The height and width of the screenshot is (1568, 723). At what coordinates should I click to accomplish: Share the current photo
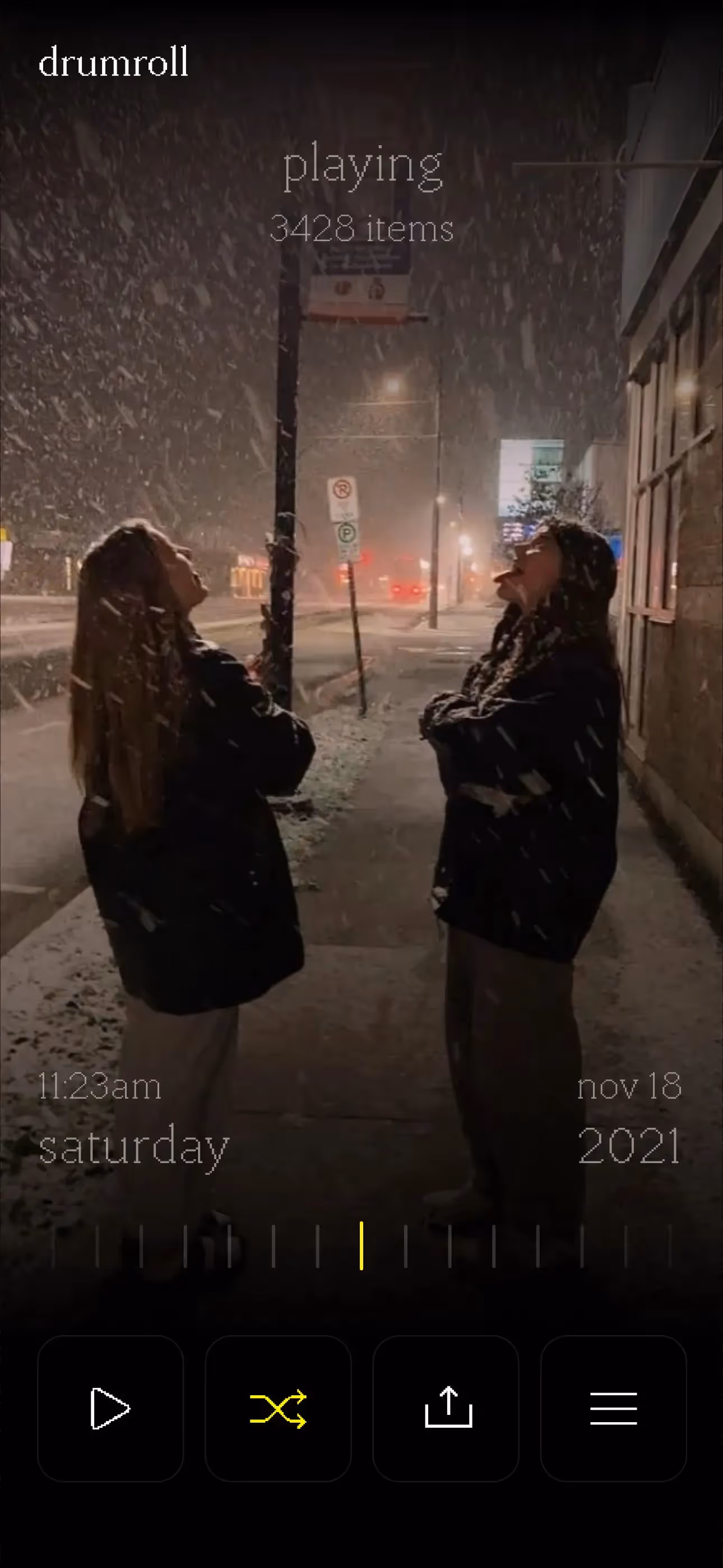[446, 1409]
